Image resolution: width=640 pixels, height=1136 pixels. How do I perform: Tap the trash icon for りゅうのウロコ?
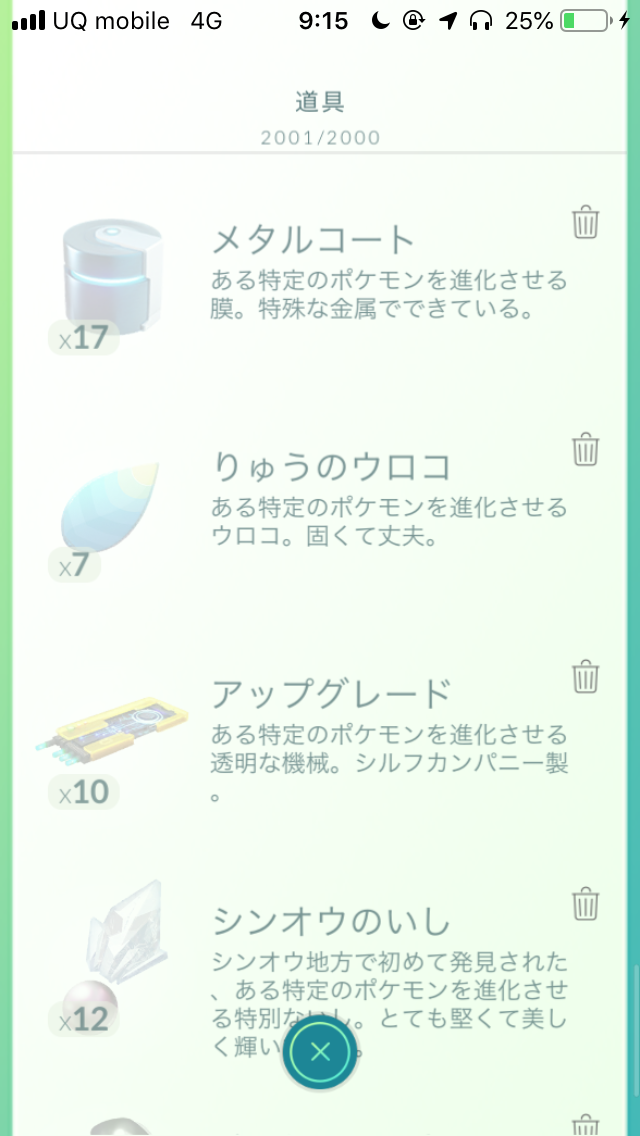(585, 449)
